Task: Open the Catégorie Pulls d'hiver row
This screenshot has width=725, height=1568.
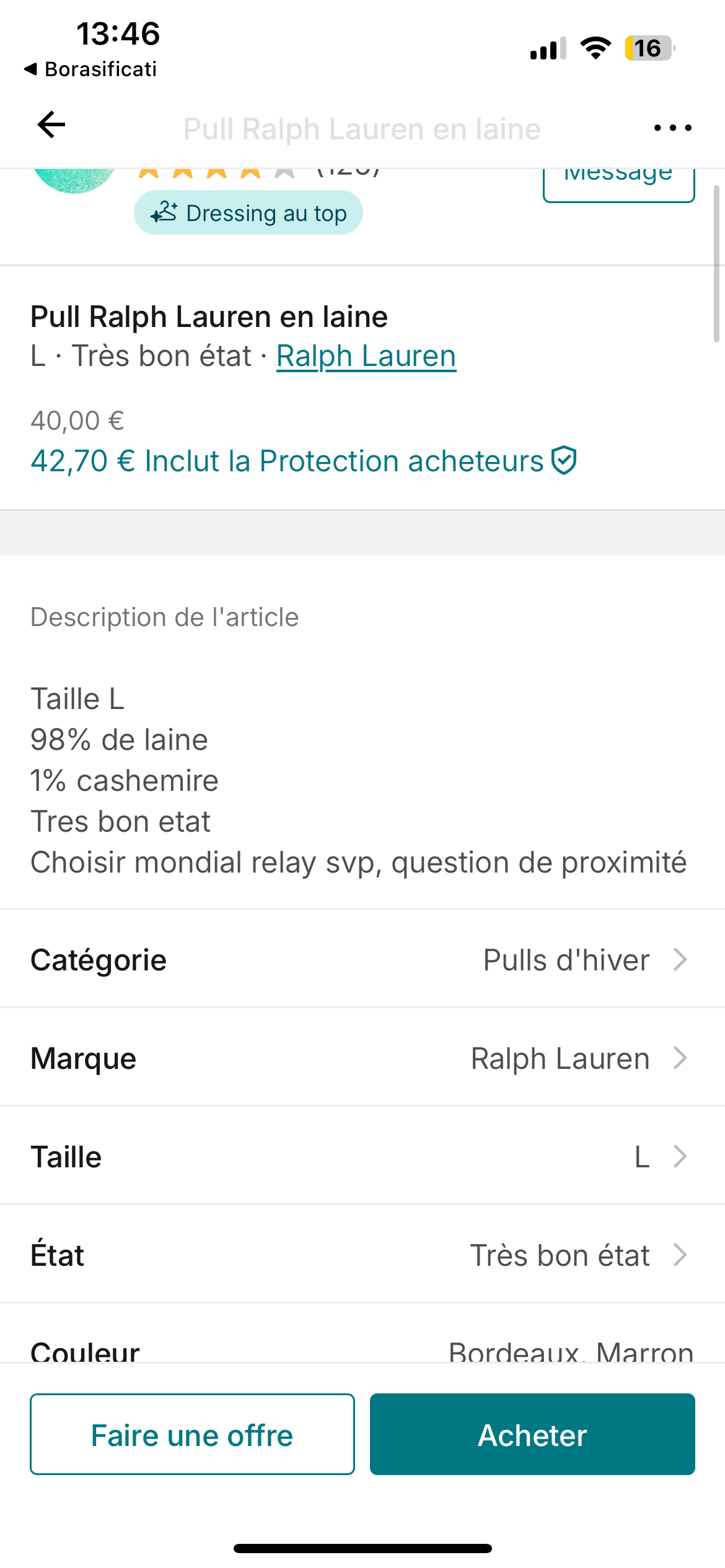Action: pos(362,960)
